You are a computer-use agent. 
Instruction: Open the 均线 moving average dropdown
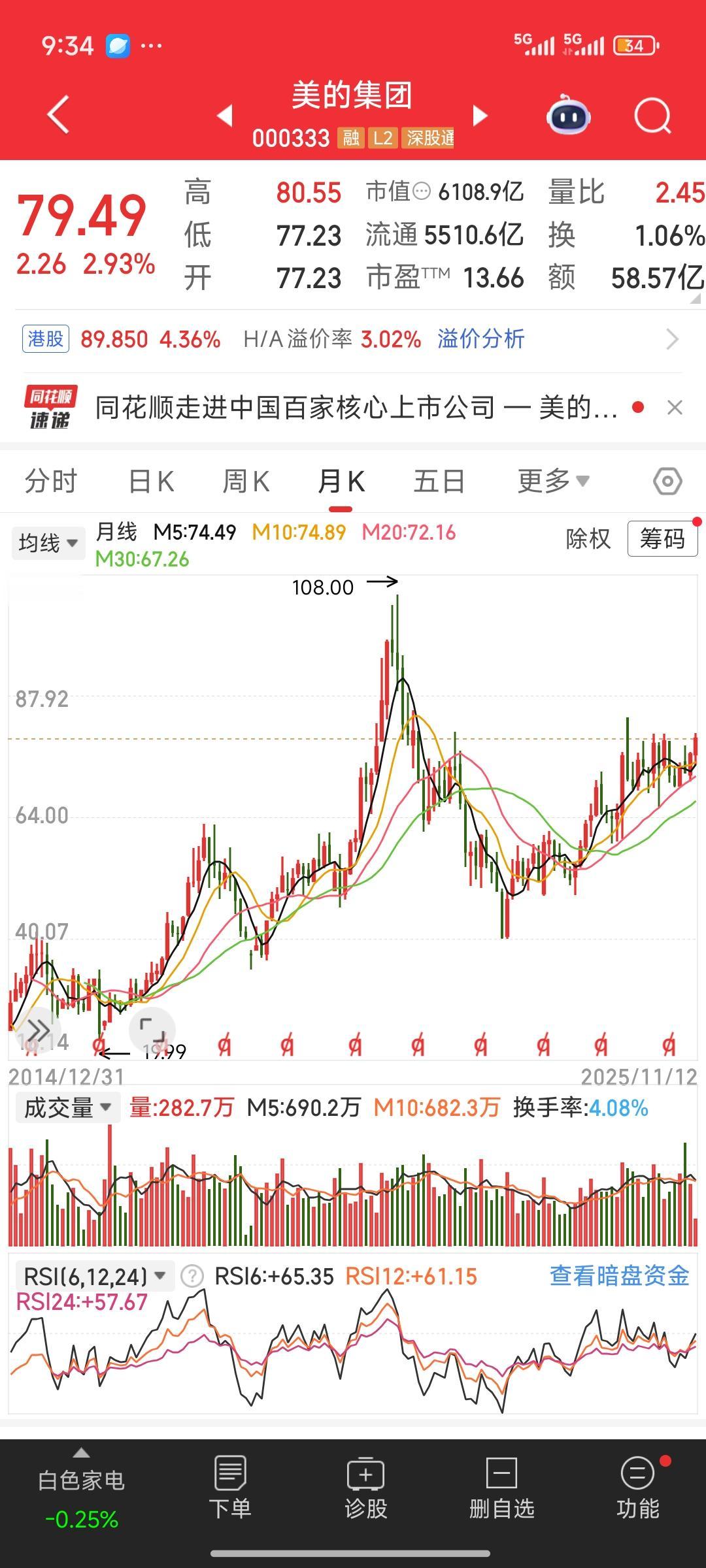(48, 542)
